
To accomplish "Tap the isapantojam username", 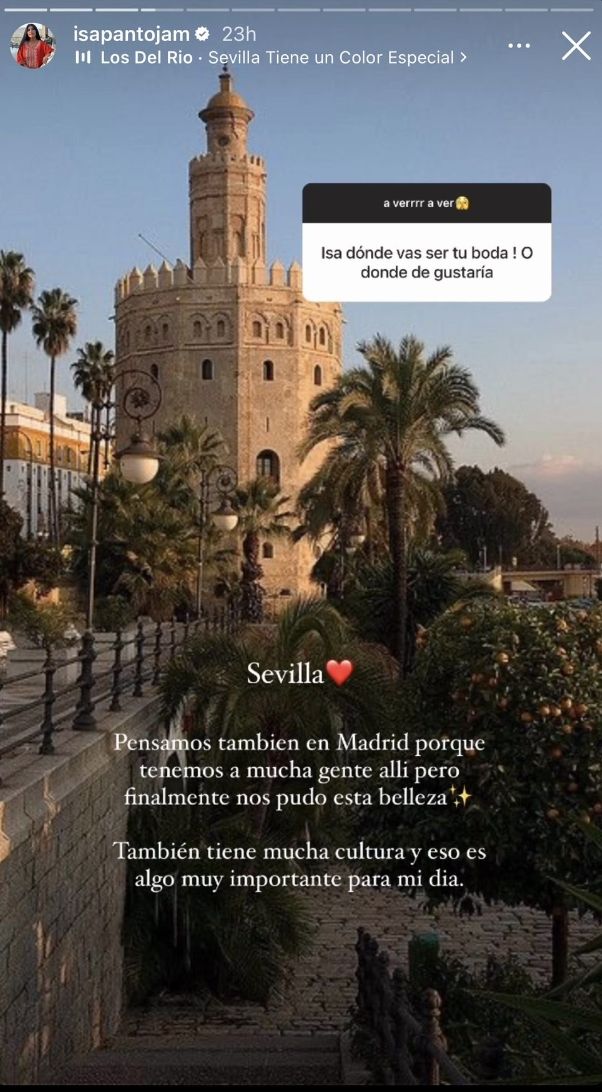I will (x=131, y=34).
